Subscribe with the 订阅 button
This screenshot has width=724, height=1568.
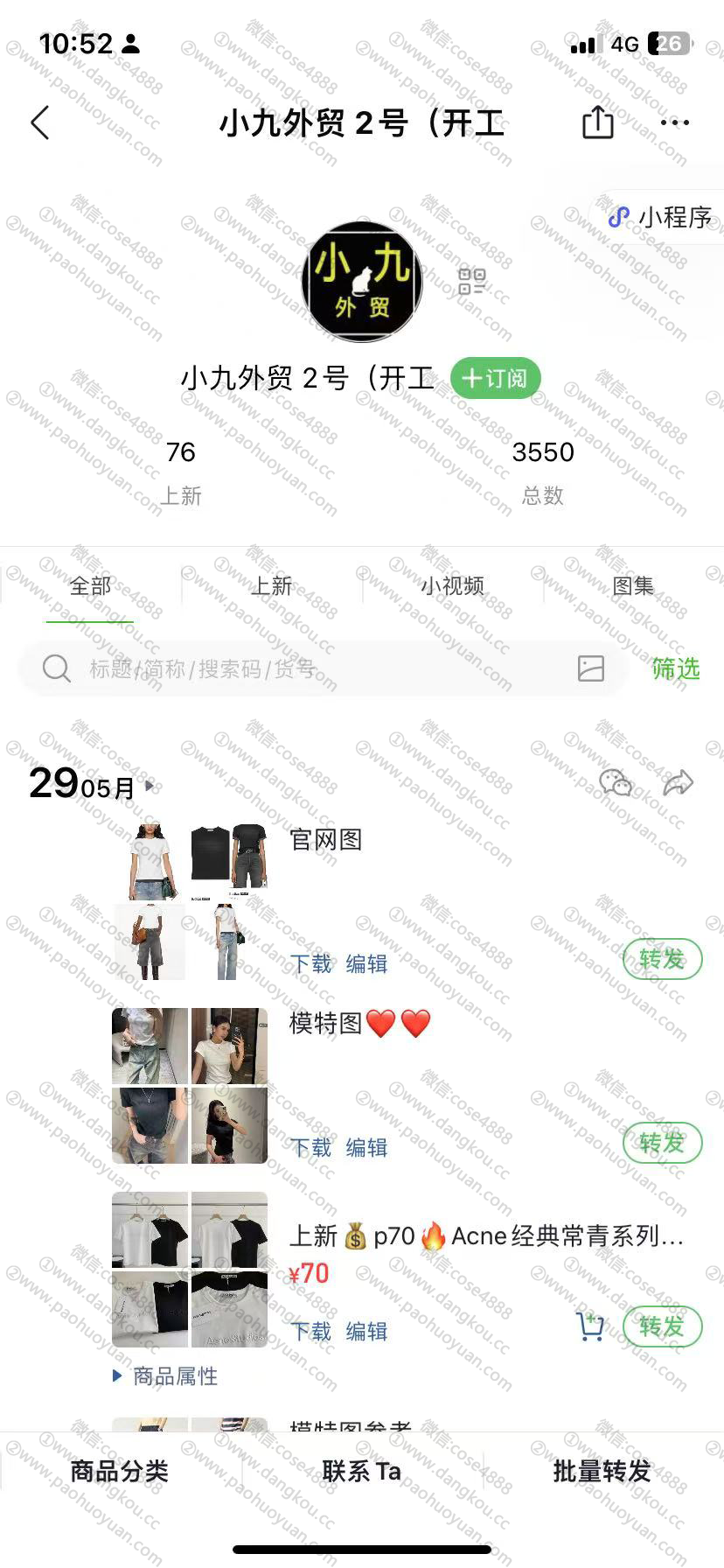coord(496,378)
